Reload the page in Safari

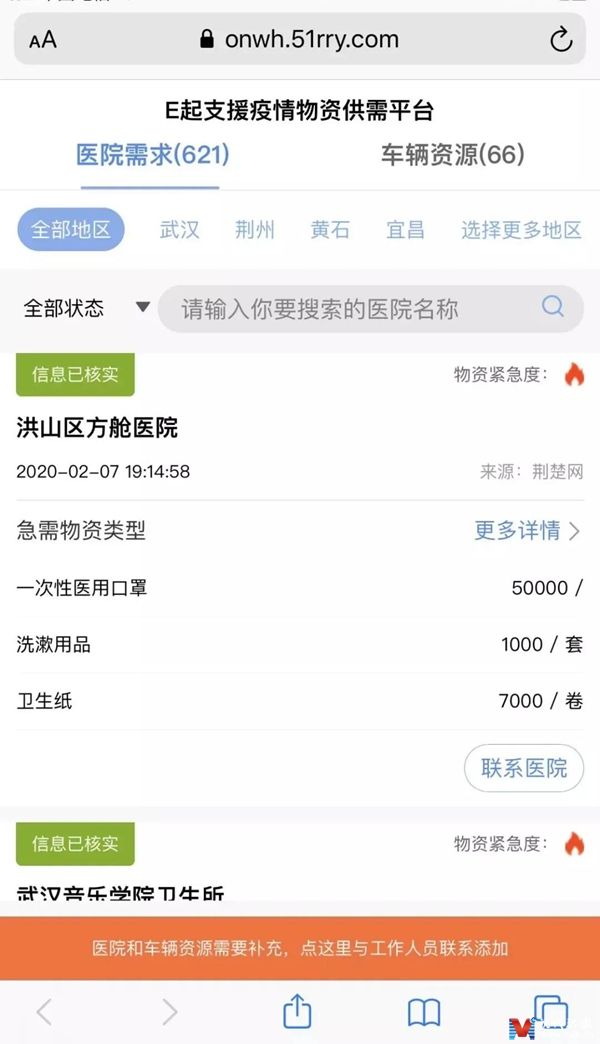(x=561, y=39)
